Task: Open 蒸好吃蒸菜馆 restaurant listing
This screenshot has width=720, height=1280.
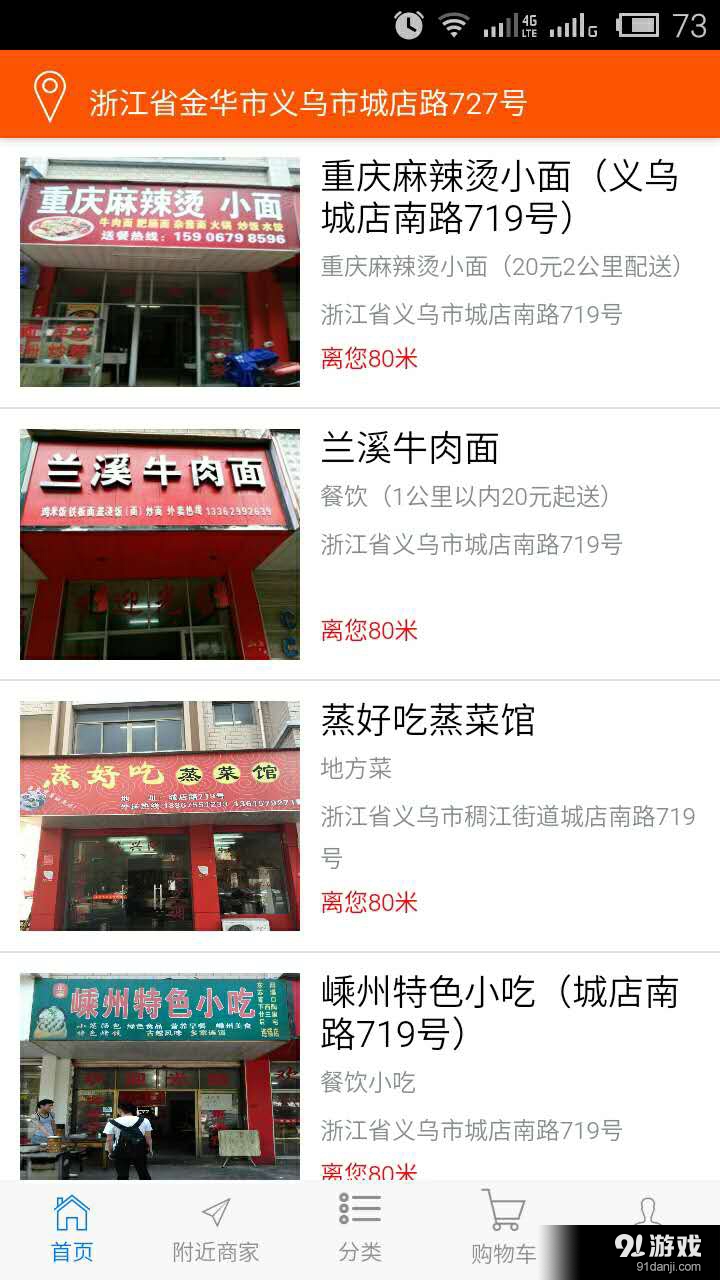Action: 428,721
